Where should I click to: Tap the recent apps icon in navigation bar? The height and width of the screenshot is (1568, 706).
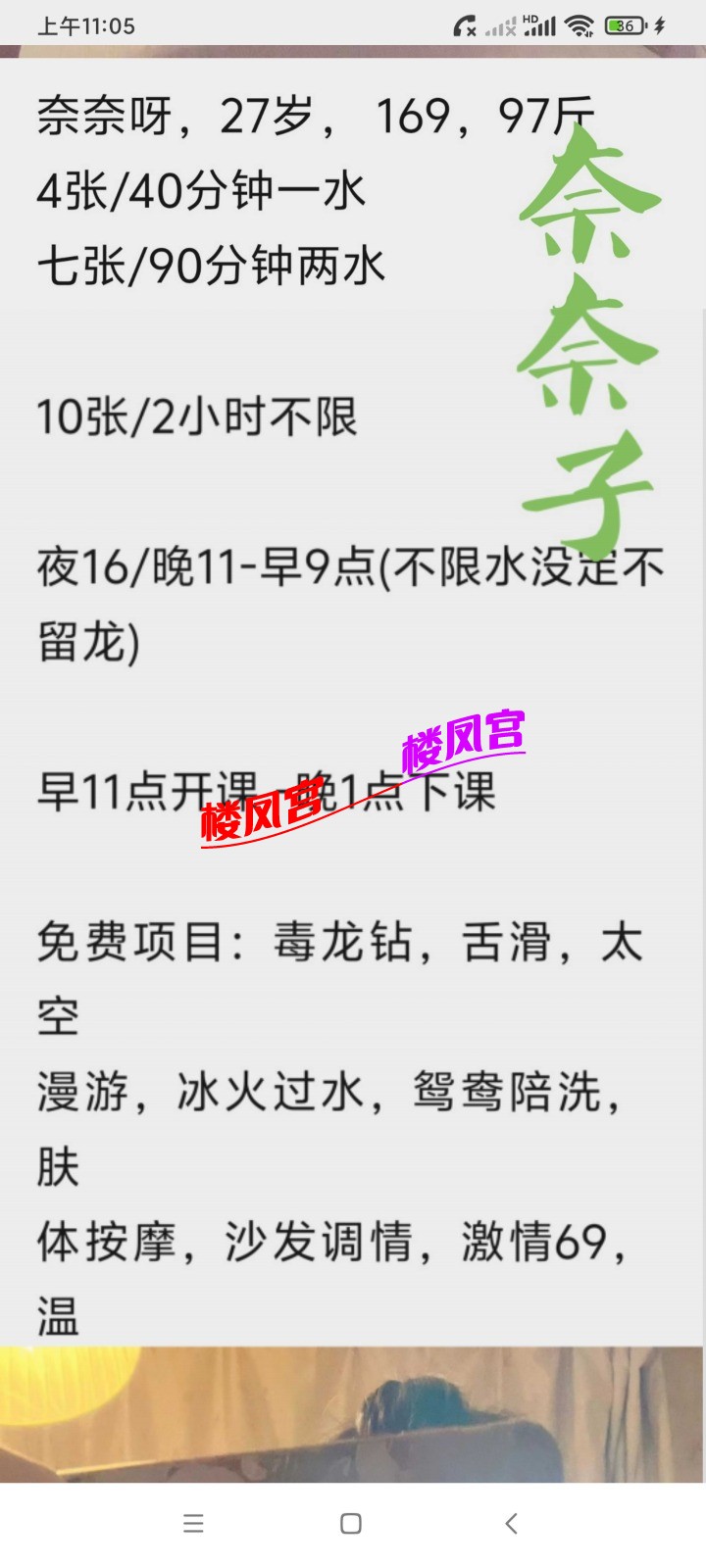pyautogui.click(x=194, y=1524)
